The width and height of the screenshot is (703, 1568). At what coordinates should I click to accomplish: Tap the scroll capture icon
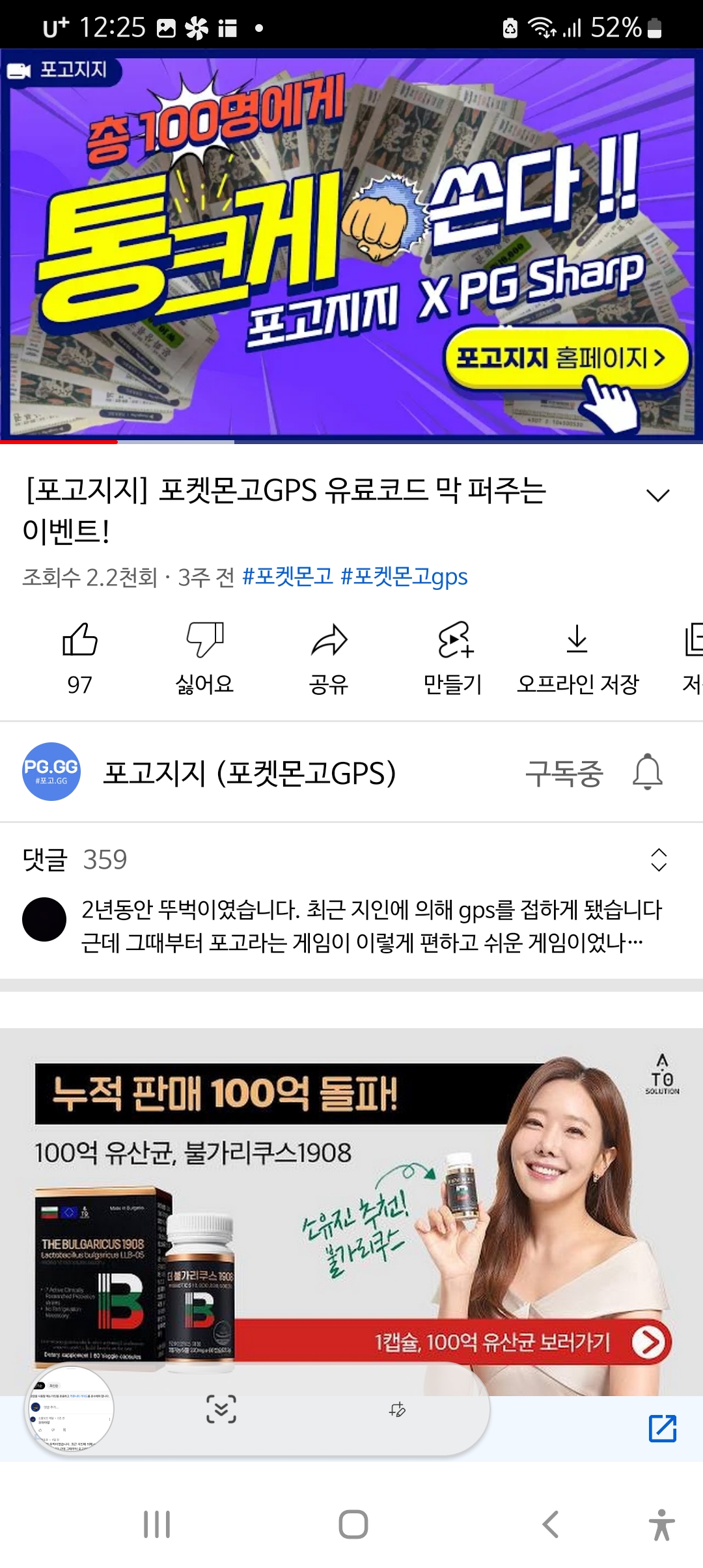(221, 1409)
